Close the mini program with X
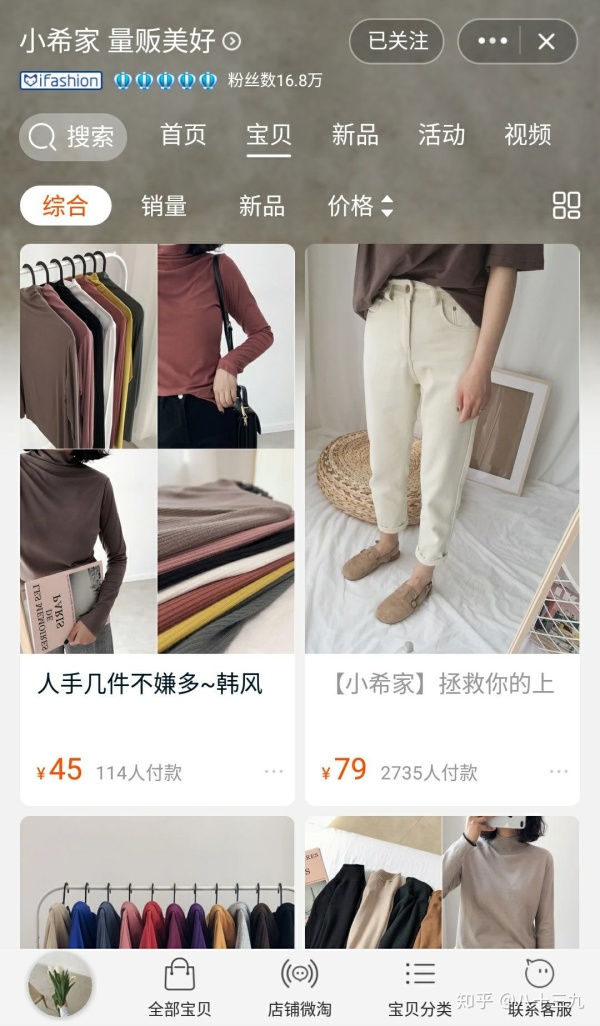 tap(546, 42)
